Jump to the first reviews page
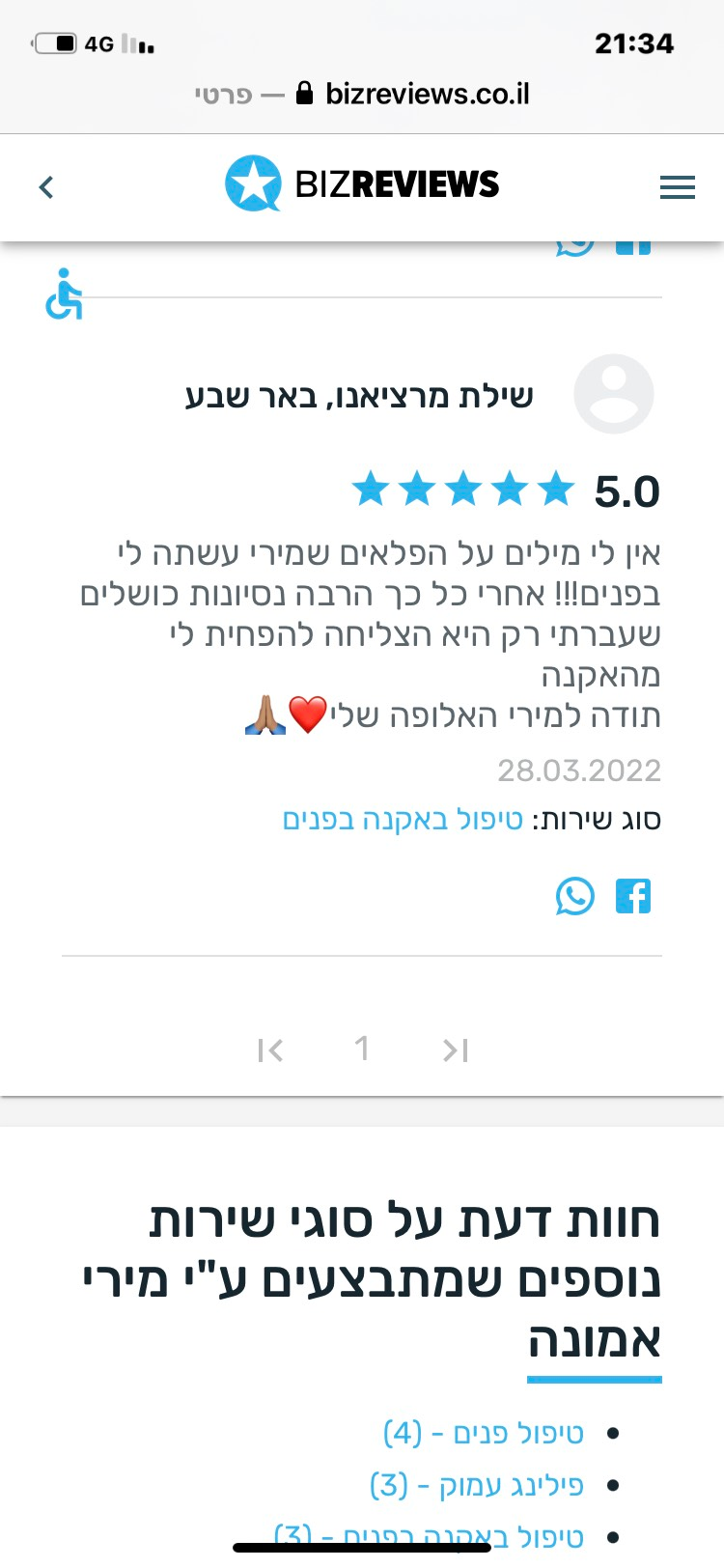This screenshot has width=724, height=1568. pos(456,1050)
